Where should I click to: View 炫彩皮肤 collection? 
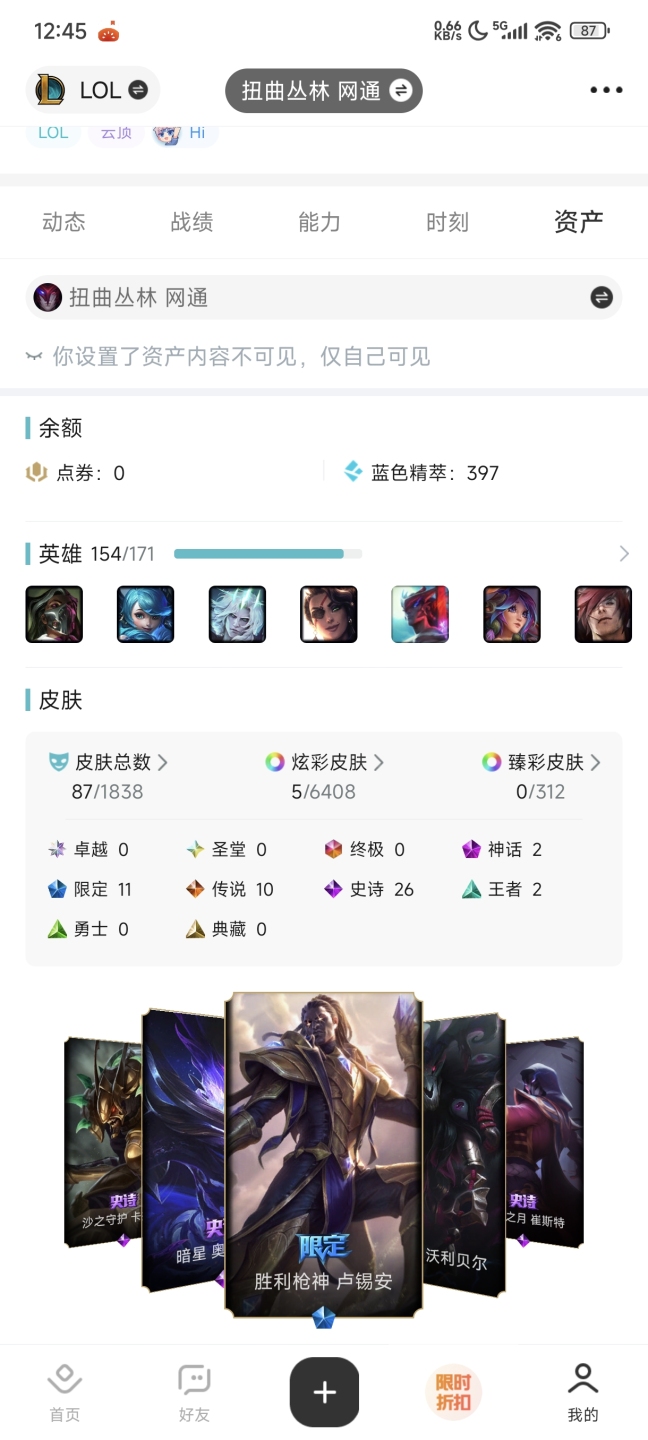click(325, 763)
